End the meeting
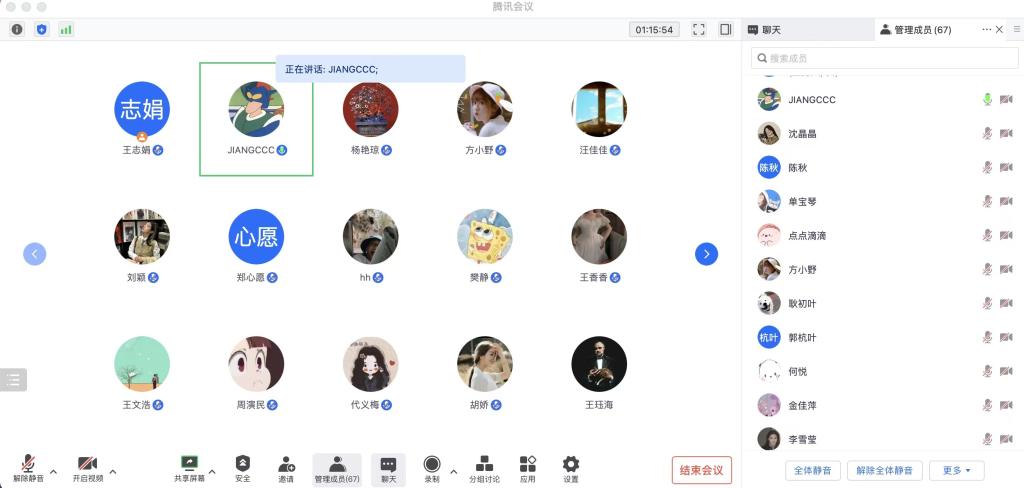Screen dimensions: 1024x488 [702, 470]
